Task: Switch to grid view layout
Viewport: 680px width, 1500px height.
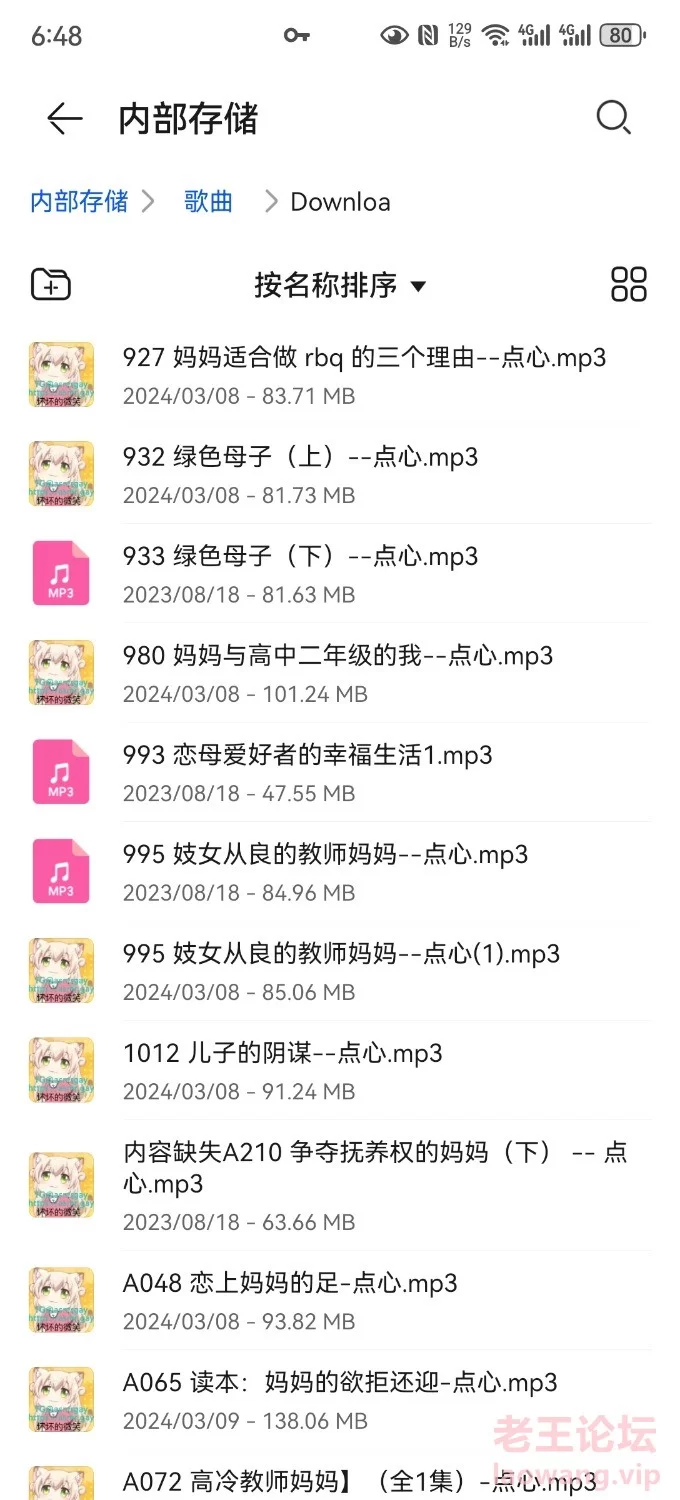Action: (x=629, y=285)
